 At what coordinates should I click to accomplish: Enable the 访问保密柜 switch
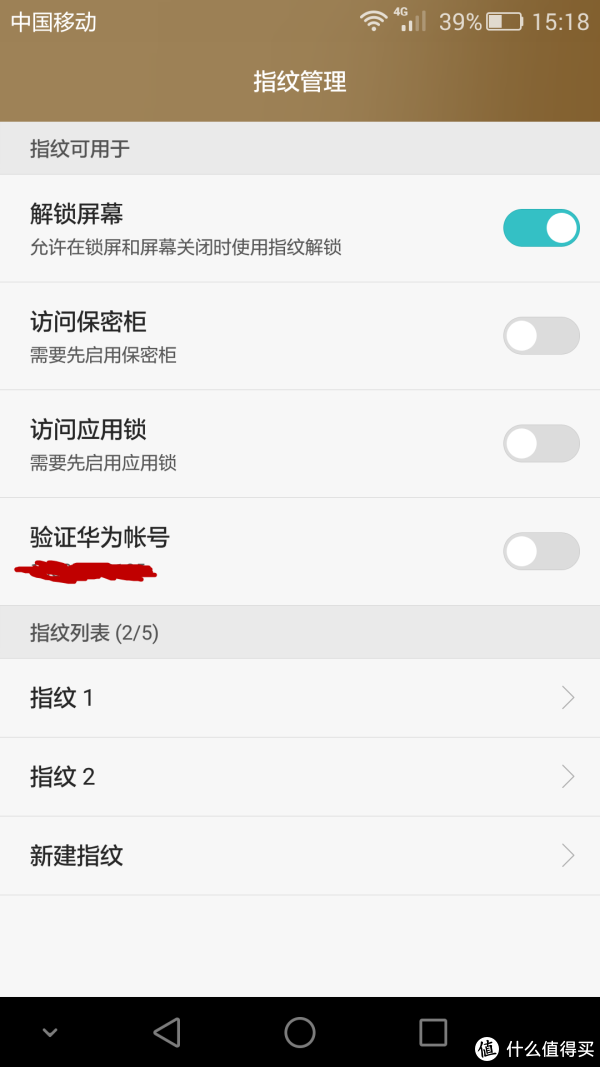[x=541, y=335]
